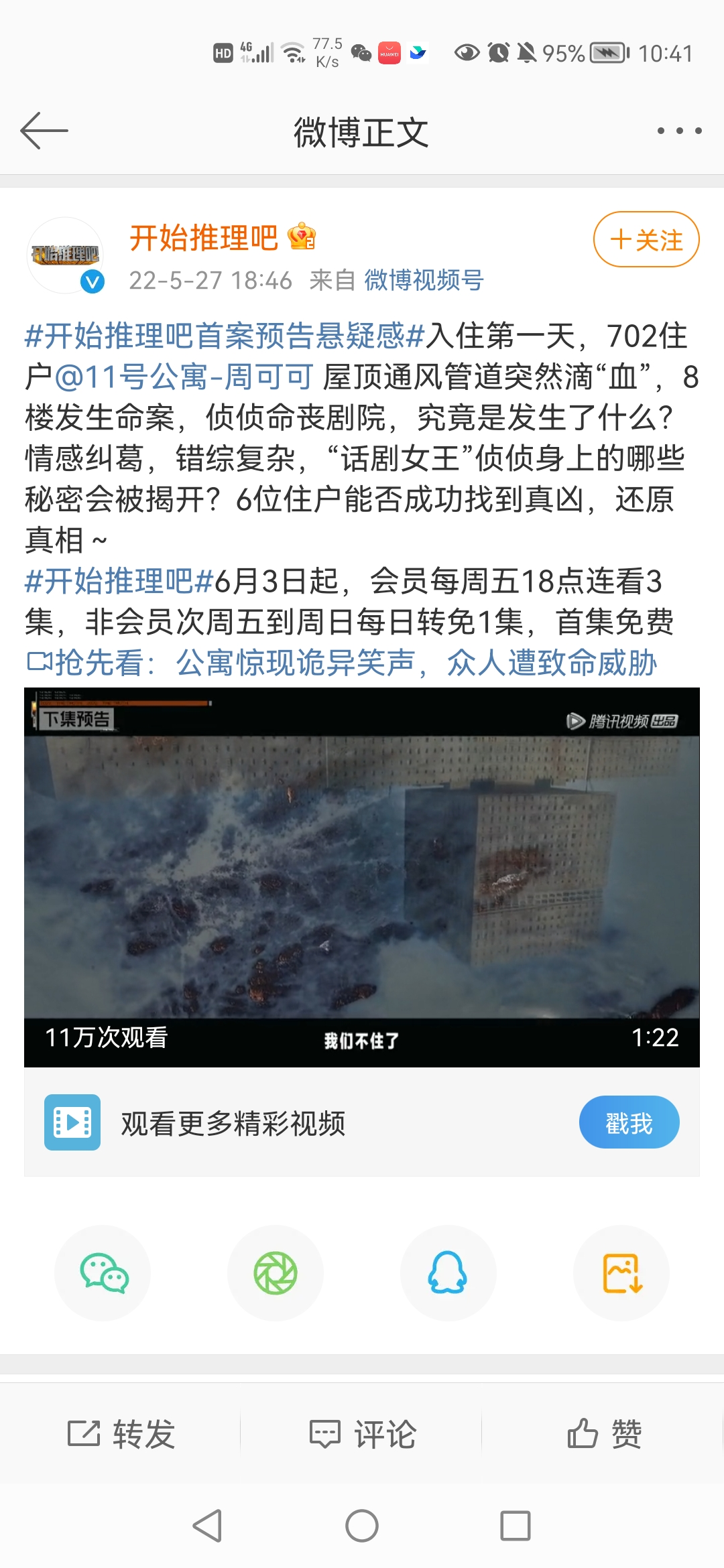This screenshot has height=1568, width=724.
Task: Like the post with 赞
Action: [603, 1434]
